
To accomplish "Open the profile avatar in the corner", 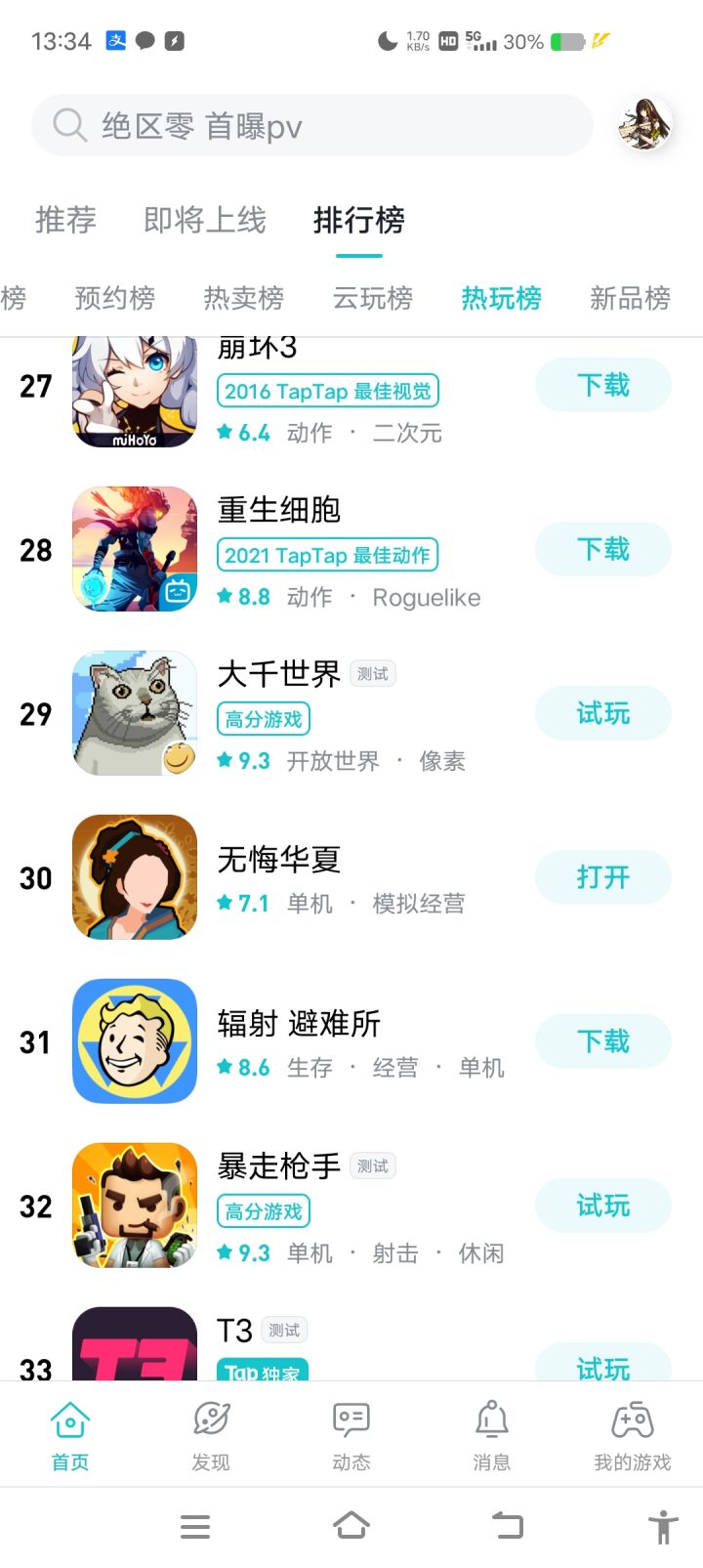I will [x=643, y=123].
